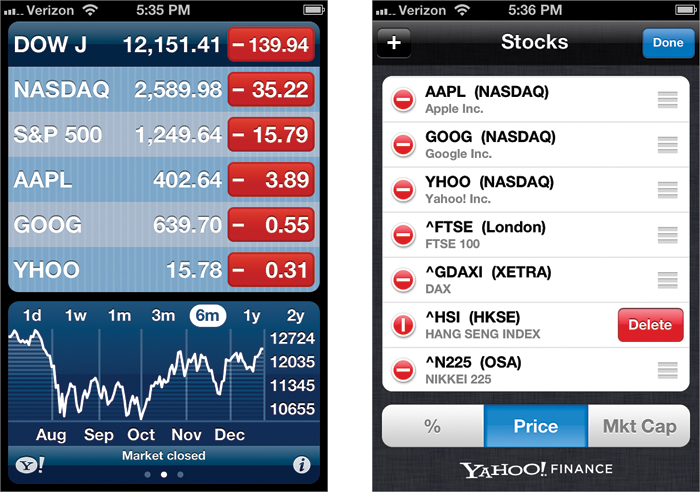The height and width of the screenshot is (492, 700).
Task: Tap the red minus beside ^N225
Action: (403, 370)
